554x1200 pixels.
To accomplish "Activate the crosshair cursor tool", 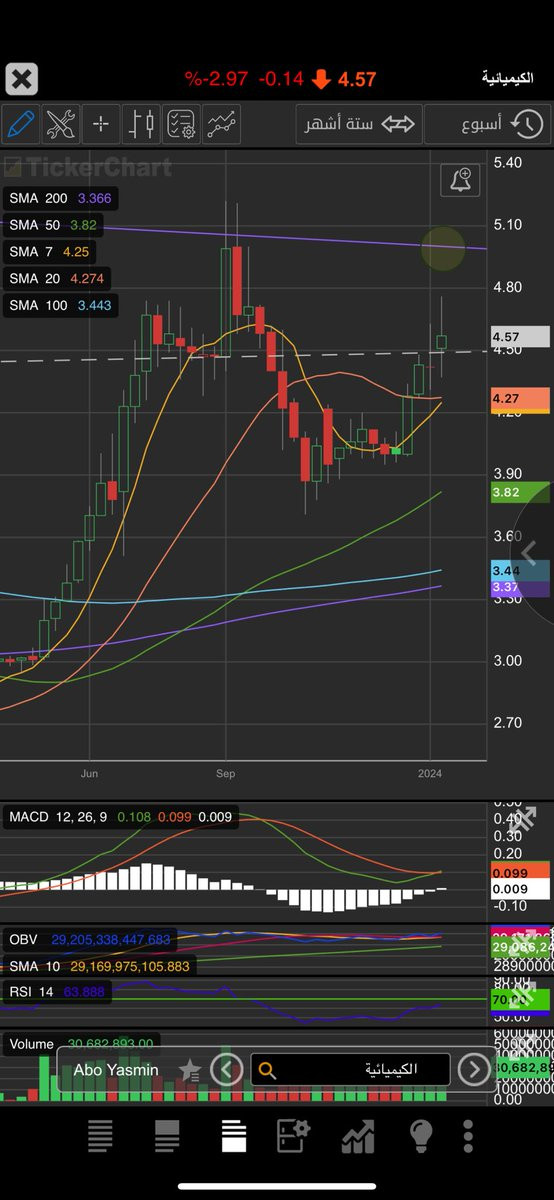I will (x=101, y=124).
